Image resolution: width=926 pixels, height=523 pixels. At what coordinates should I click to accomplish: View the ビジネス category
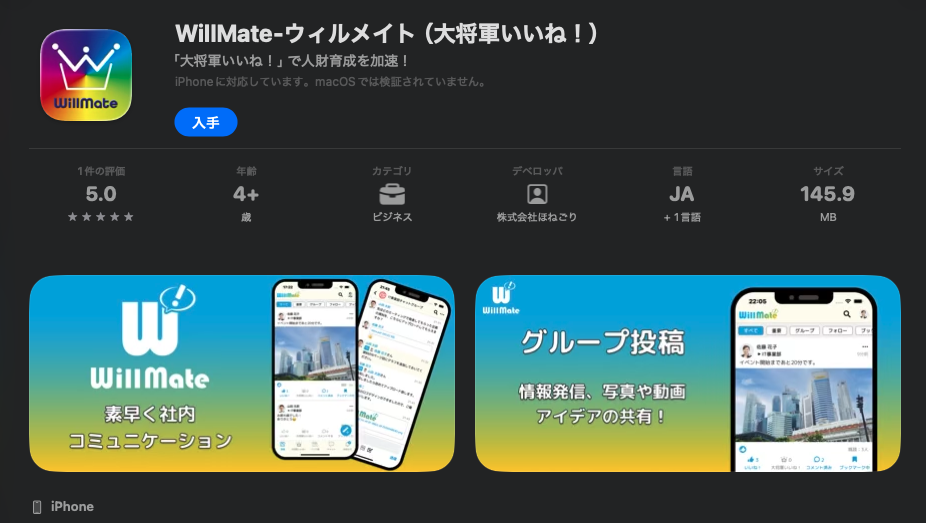tap(392, 195)
